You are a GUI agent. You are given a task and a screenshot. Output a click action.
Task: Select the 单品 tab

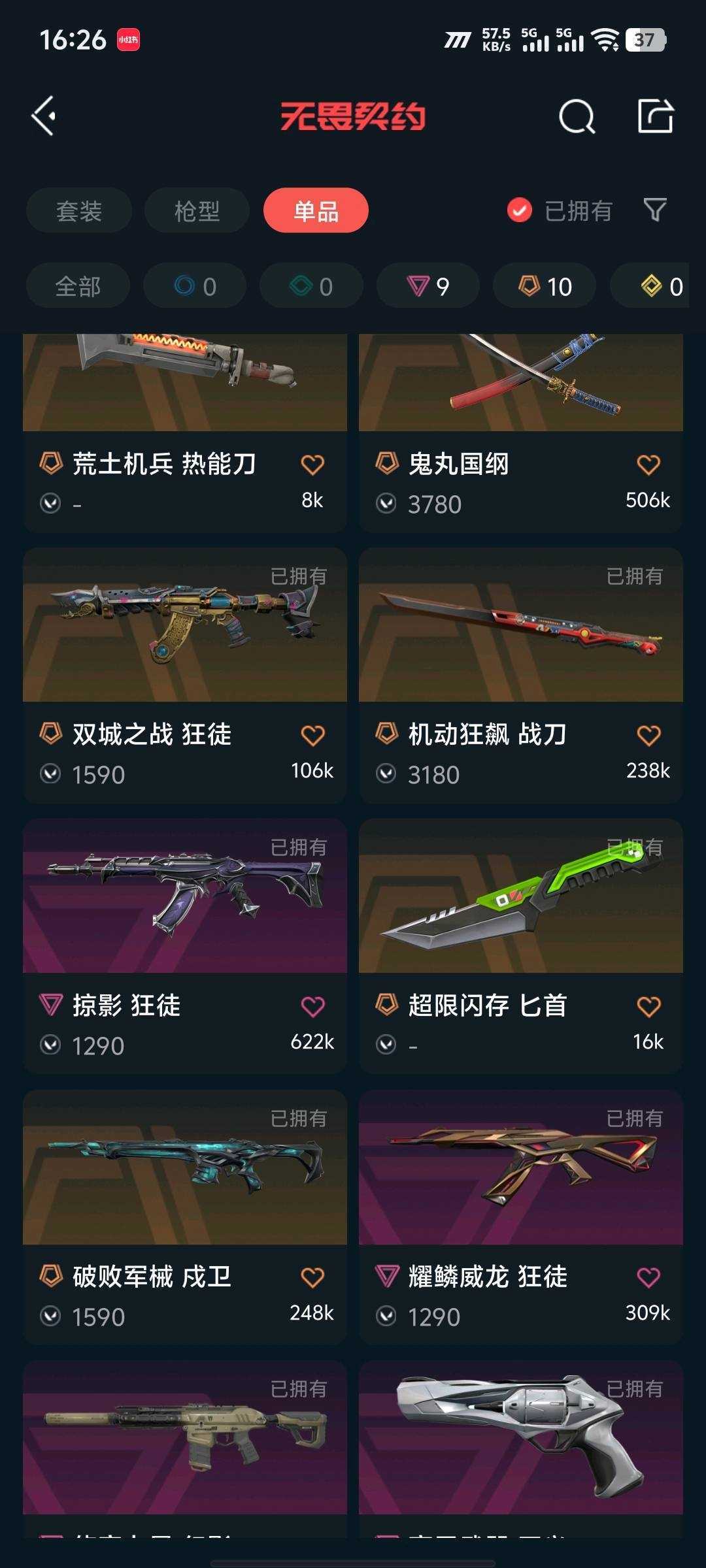[316, 210]
